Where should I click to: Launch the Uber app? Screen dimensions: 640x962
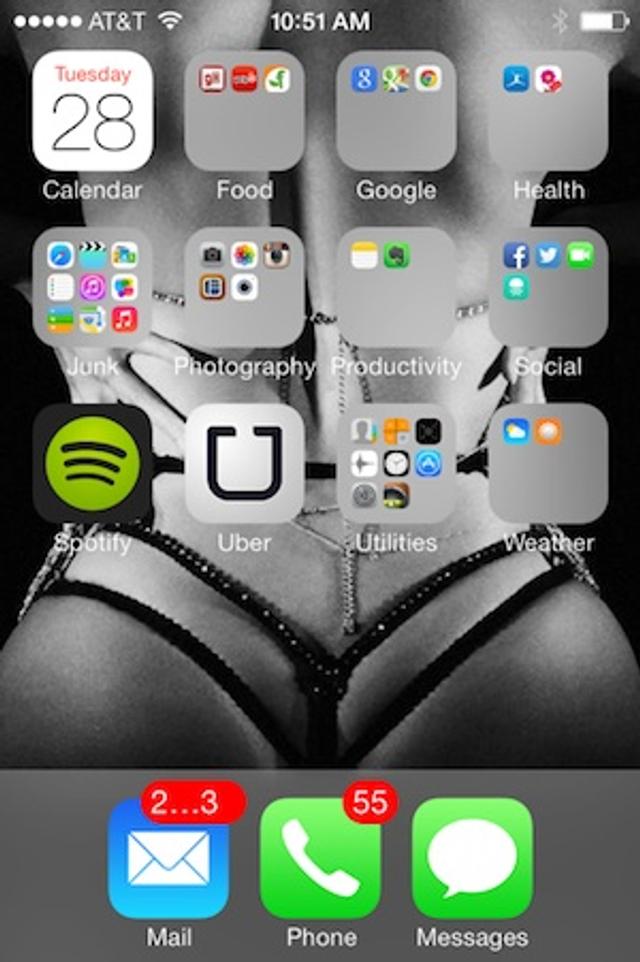point(244,464)
